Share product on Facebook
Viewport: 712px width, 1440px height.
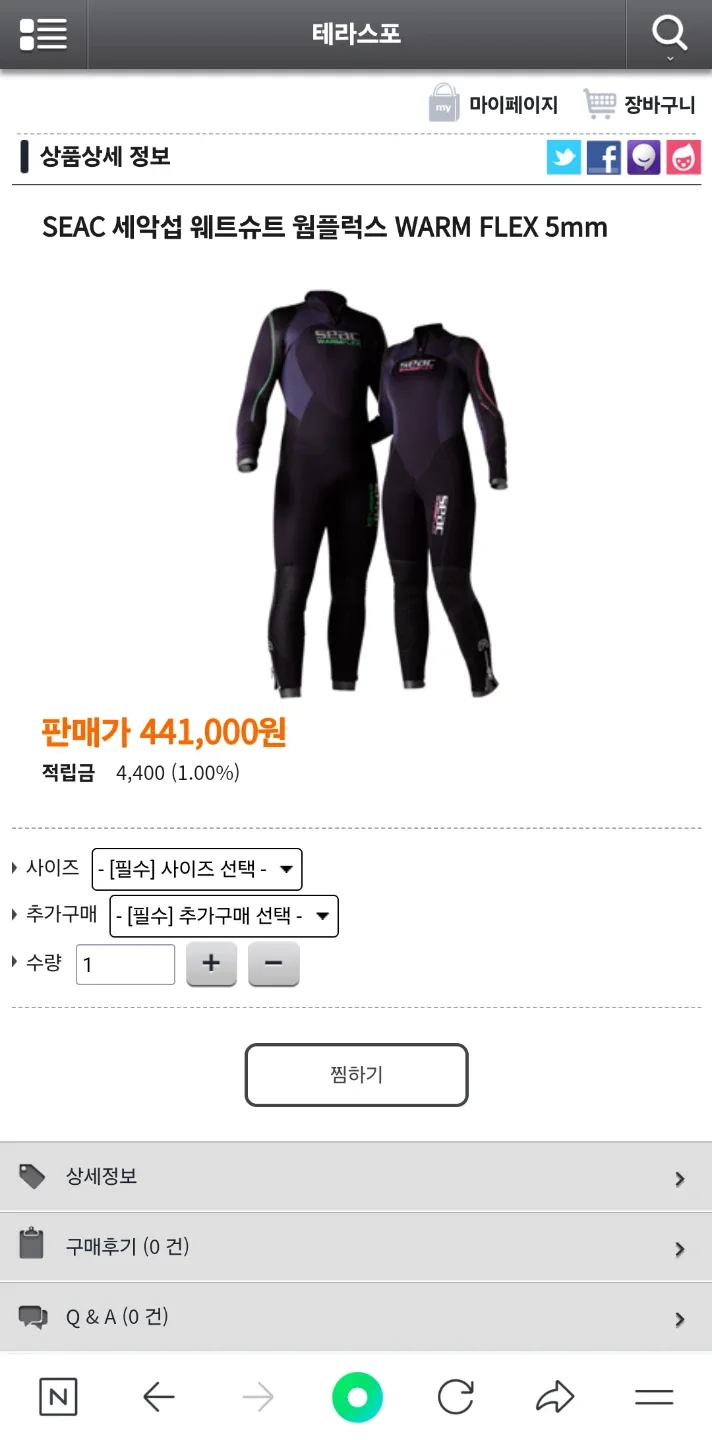pyautogui.click(x=603, y=158)
